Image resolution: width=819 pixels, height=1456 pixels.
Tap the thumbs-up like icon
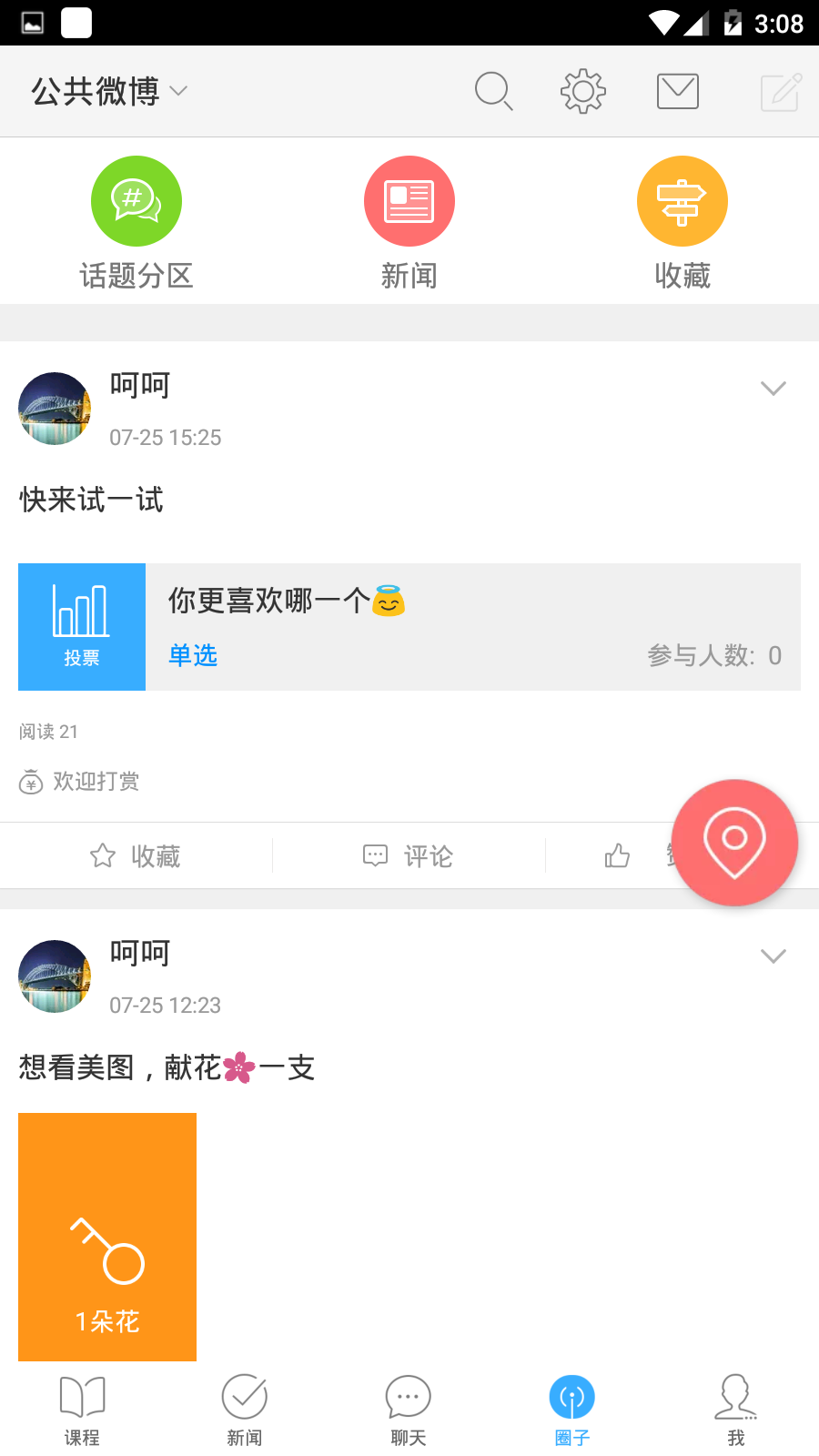[618, 855]
